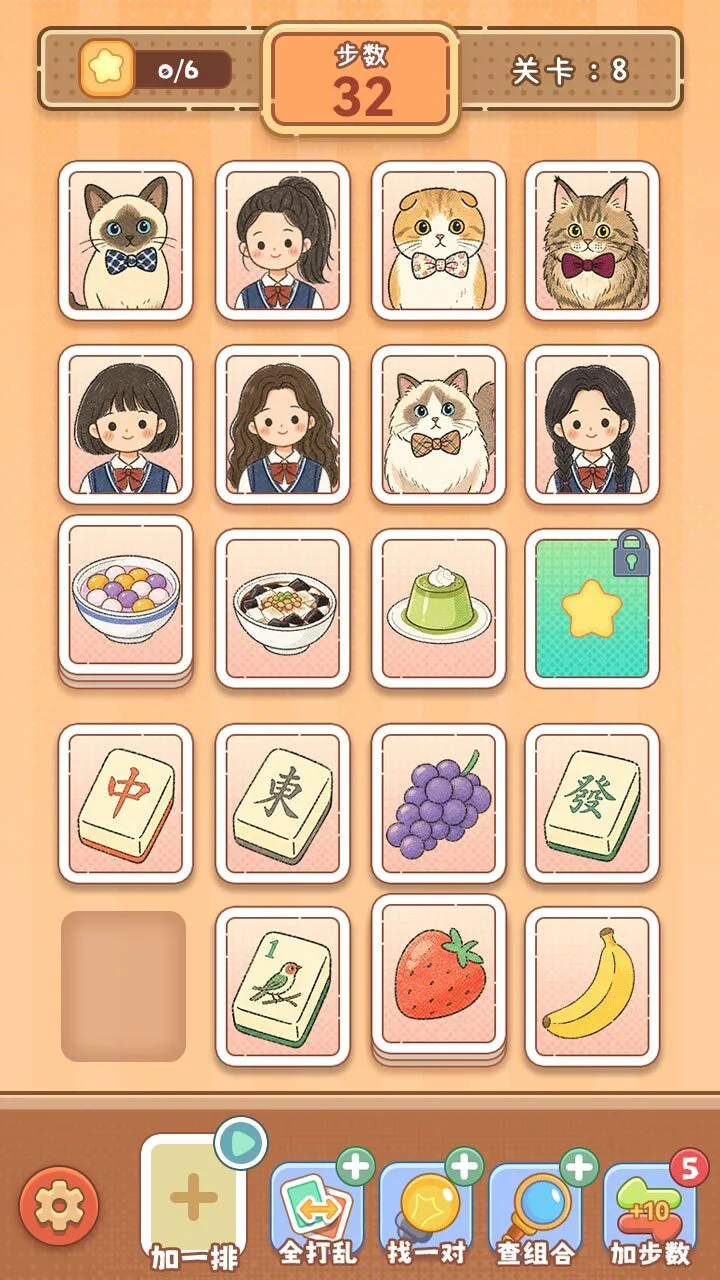Select the orange fold-ear cat tile
Image resolution: width=720 pixels, height=1280 pixels.
click(438, 241)
